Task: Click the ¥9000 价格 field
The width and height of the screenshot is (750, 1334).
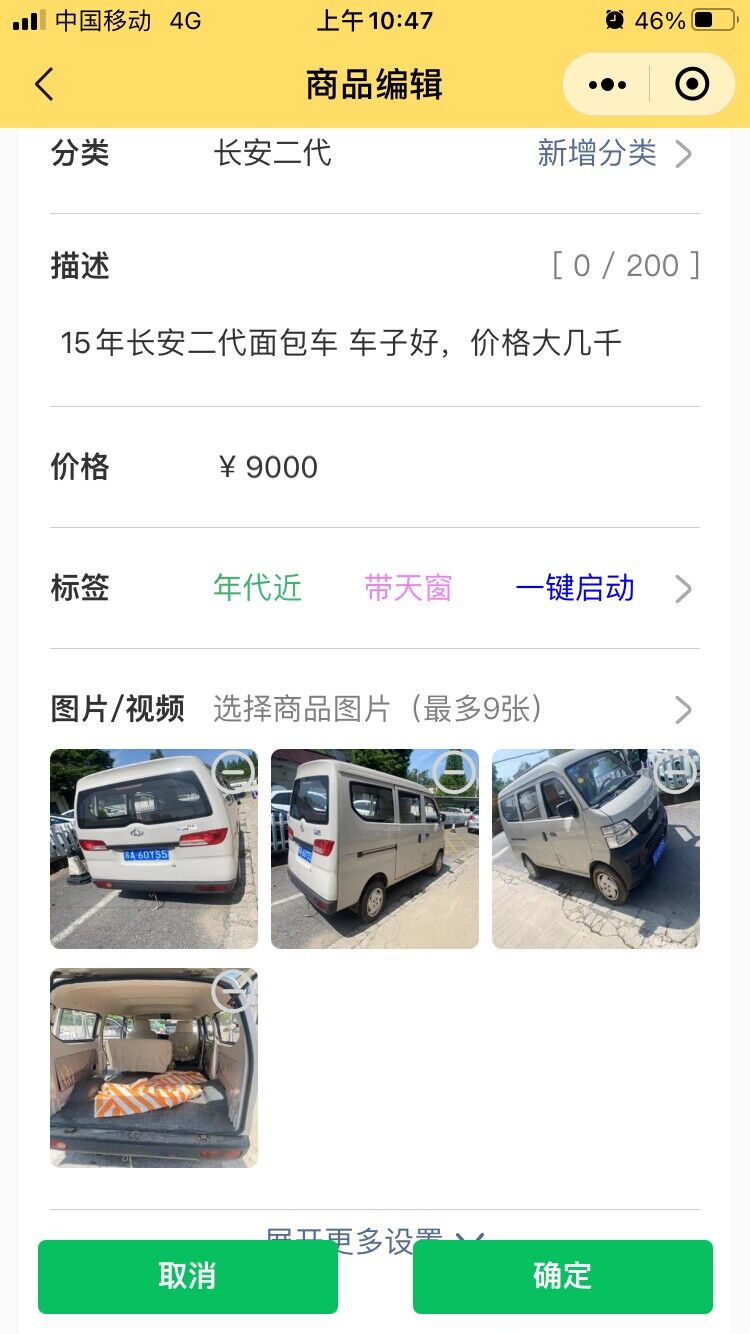Action: tap(270, 467)
